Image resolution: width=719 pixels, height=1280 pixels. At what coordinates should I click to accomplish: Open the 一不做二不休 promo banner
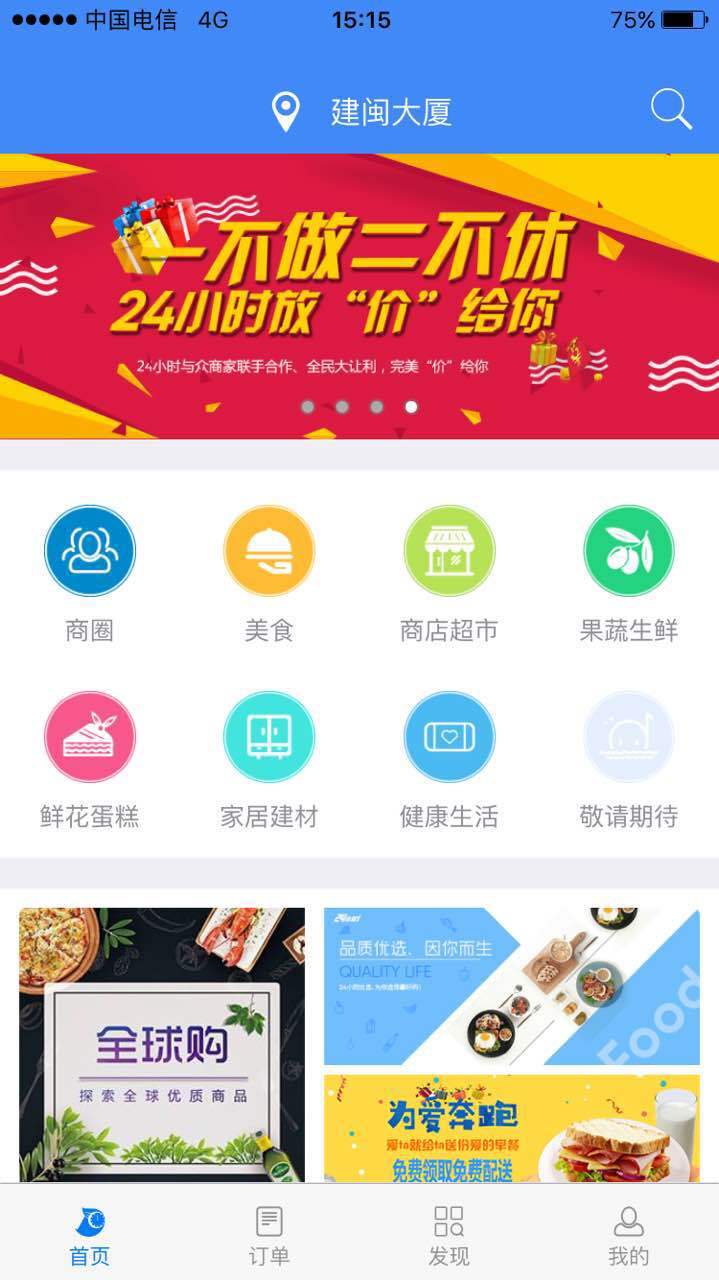pos(359,295)
